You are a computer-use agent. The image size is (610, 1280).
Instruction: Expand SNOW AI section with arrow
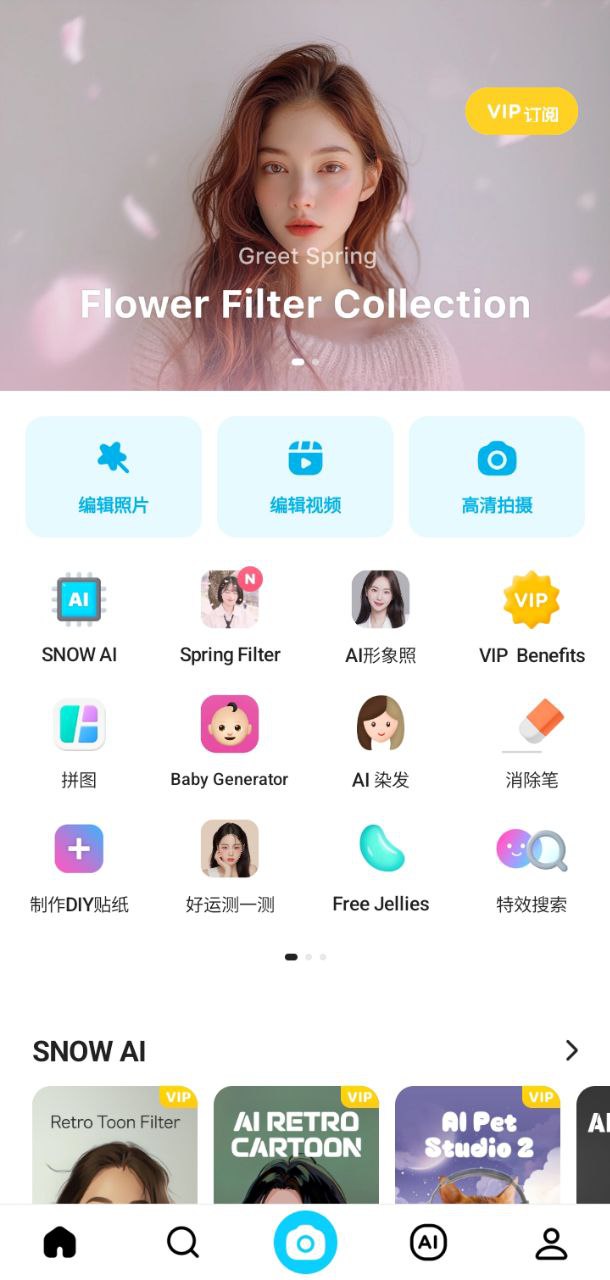click(x=571, y=1050)
